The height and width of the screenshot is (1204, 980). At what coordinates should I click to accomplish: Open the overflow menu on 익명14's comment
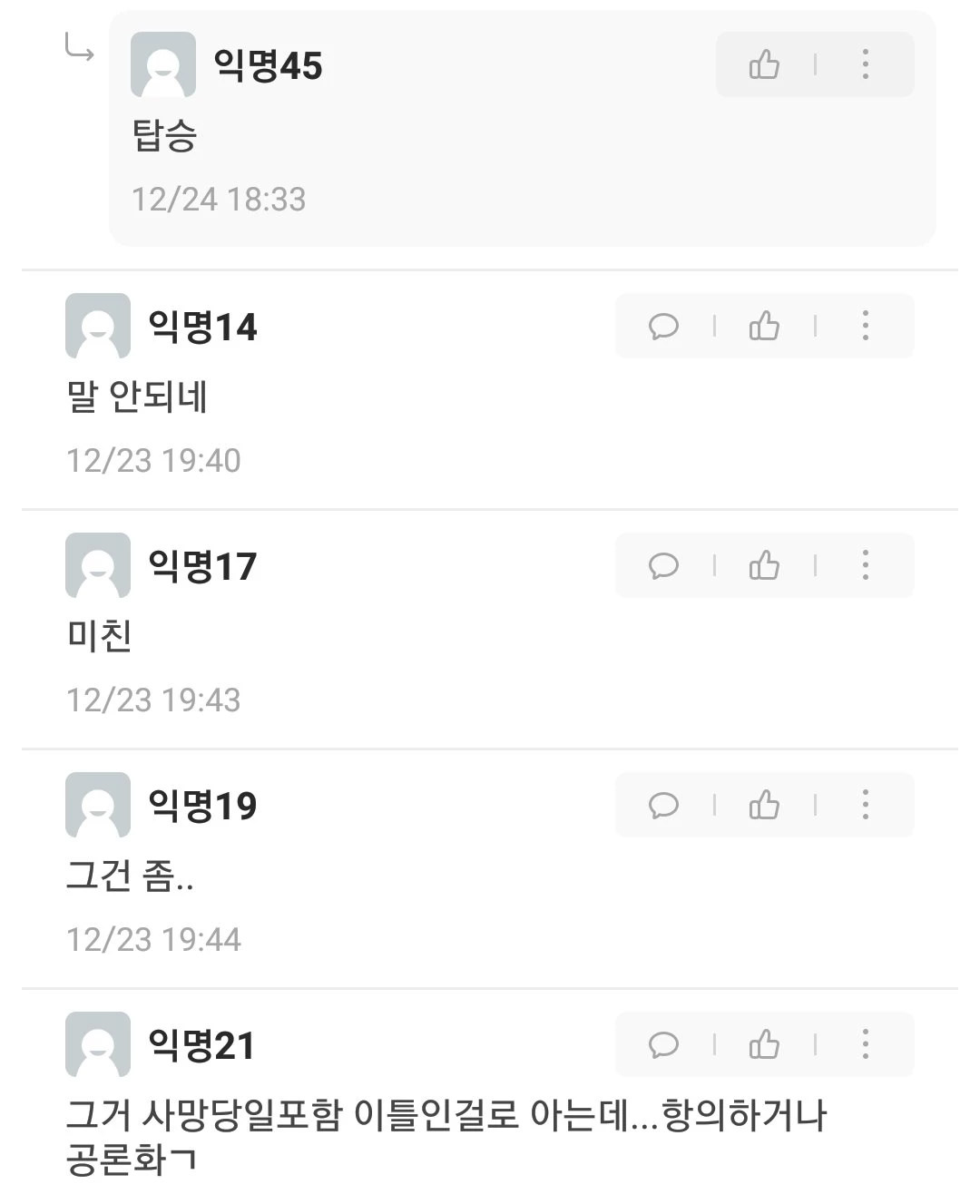tap(865, 327)
